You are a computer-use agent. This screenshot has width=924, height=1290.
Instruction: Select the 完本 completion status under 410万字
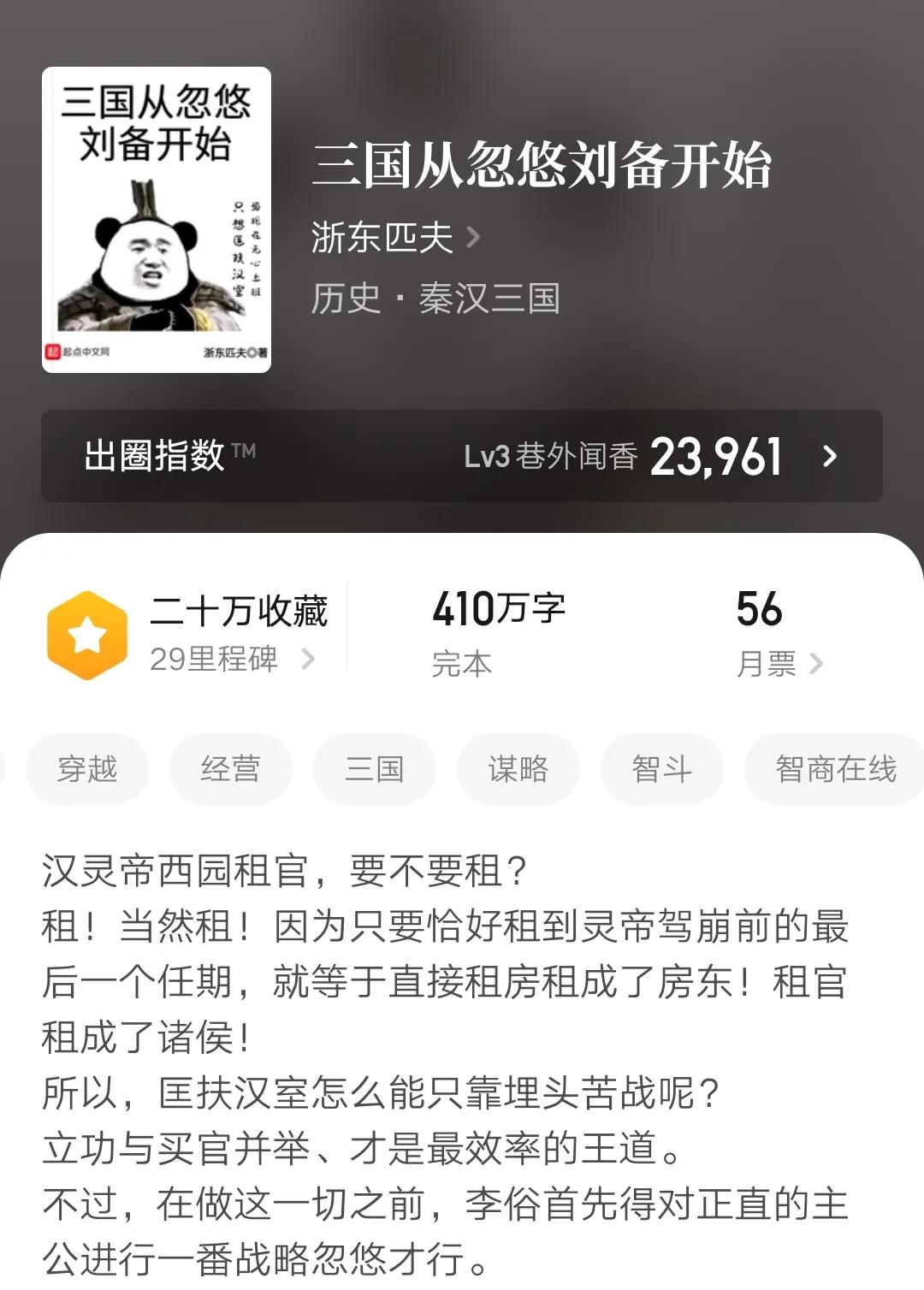463,663
